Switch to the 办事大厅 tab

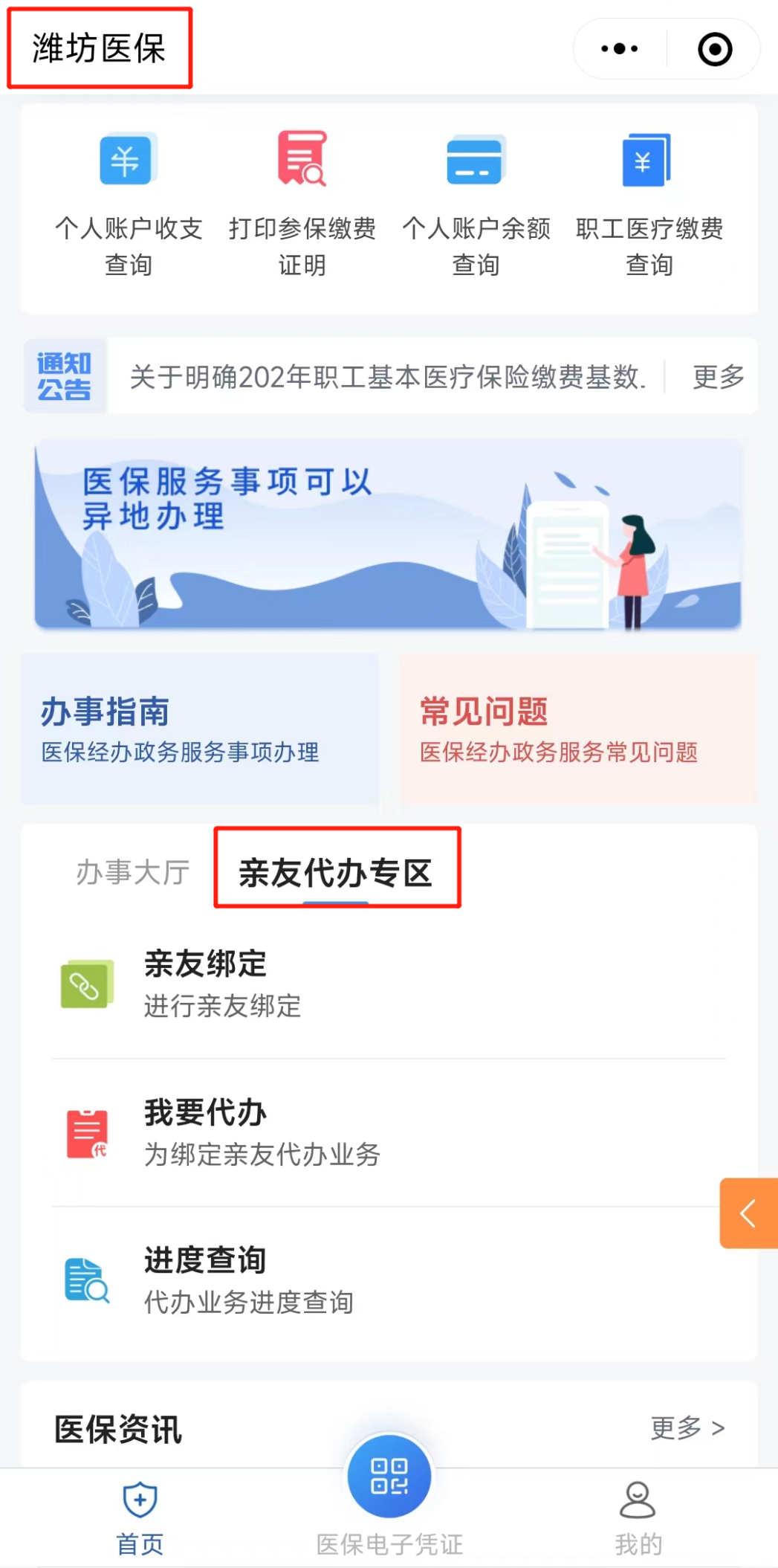tap(133, 871)
